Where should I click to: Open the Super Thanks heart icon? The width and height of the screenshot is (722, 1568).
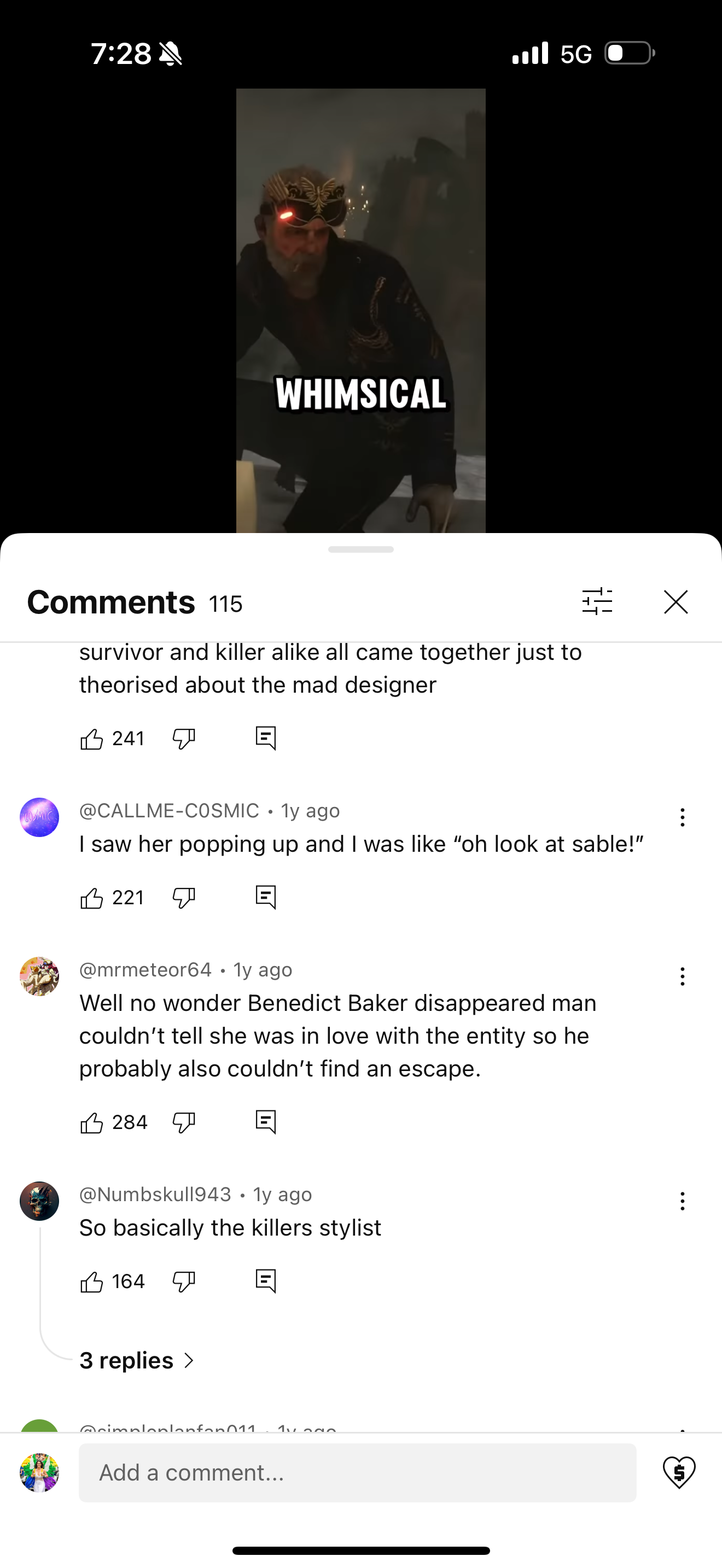(679, 1472)
